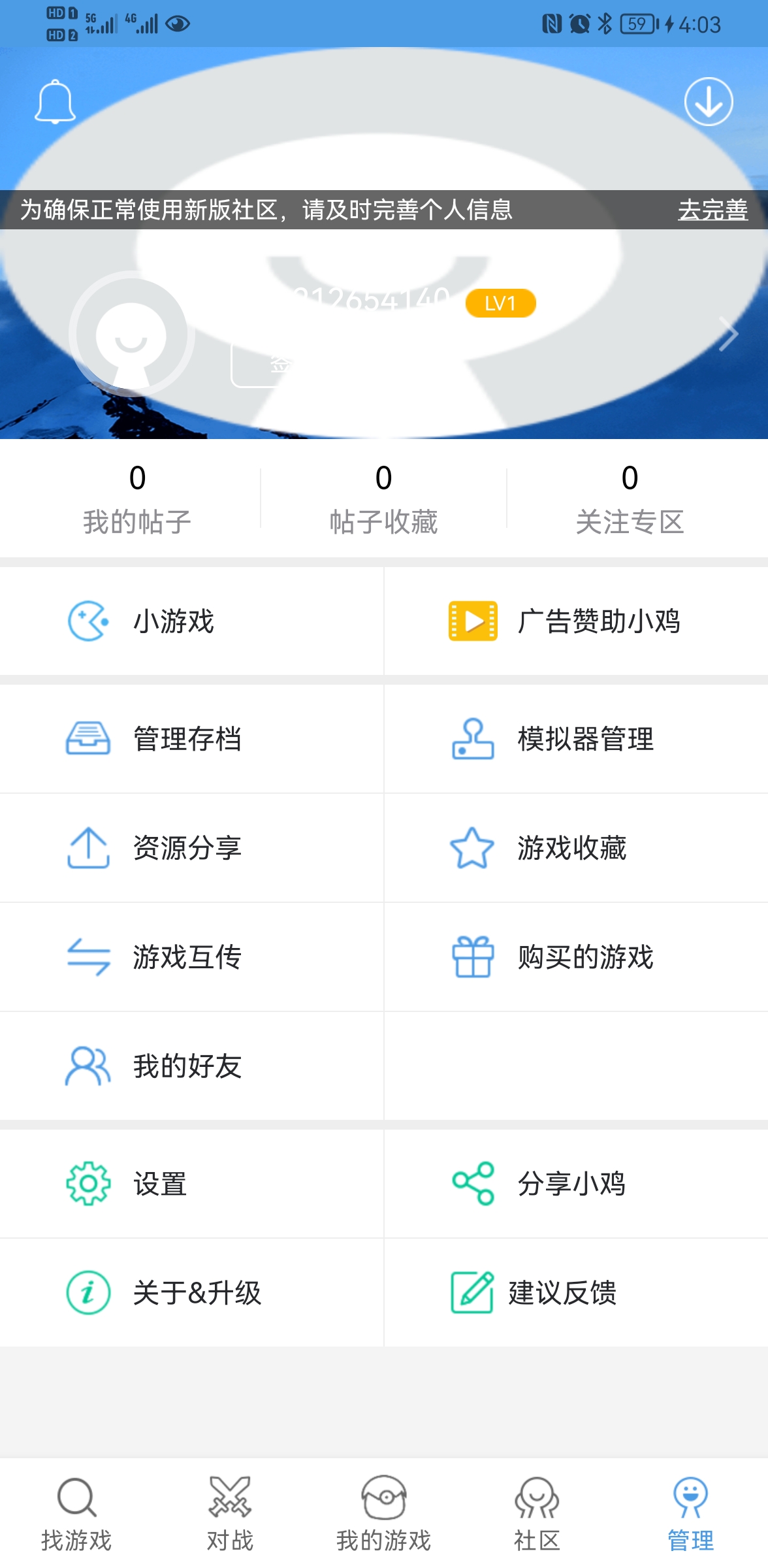
Task: Tap 去完善 to complete profile info
Action: [713, 209]
